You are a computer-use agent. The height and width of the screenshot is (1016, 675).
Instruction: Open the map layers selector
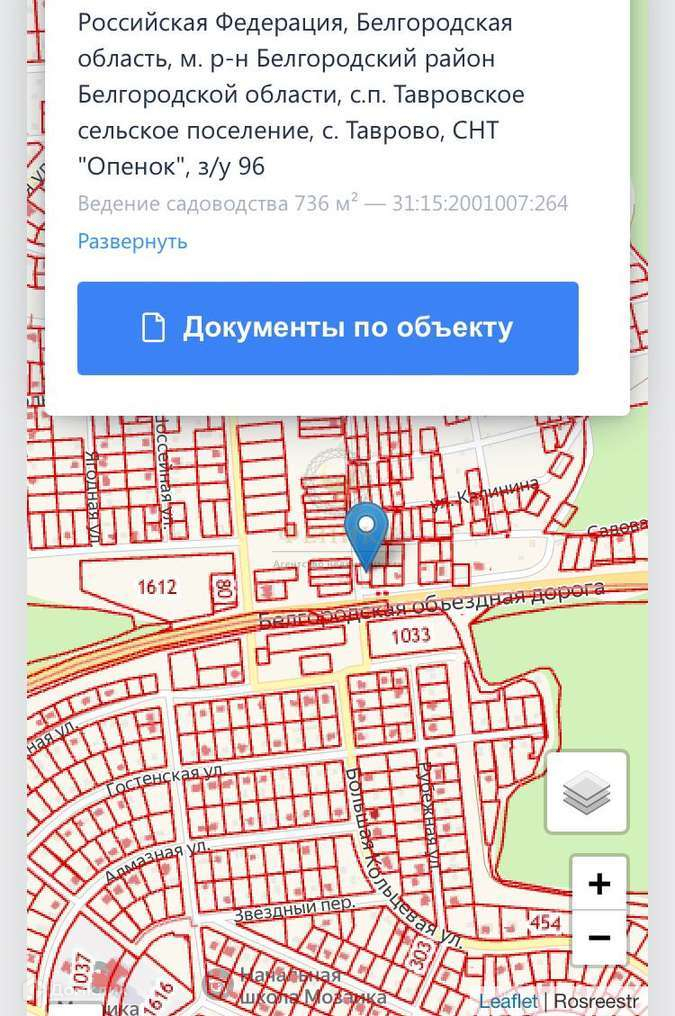(586, 792)
